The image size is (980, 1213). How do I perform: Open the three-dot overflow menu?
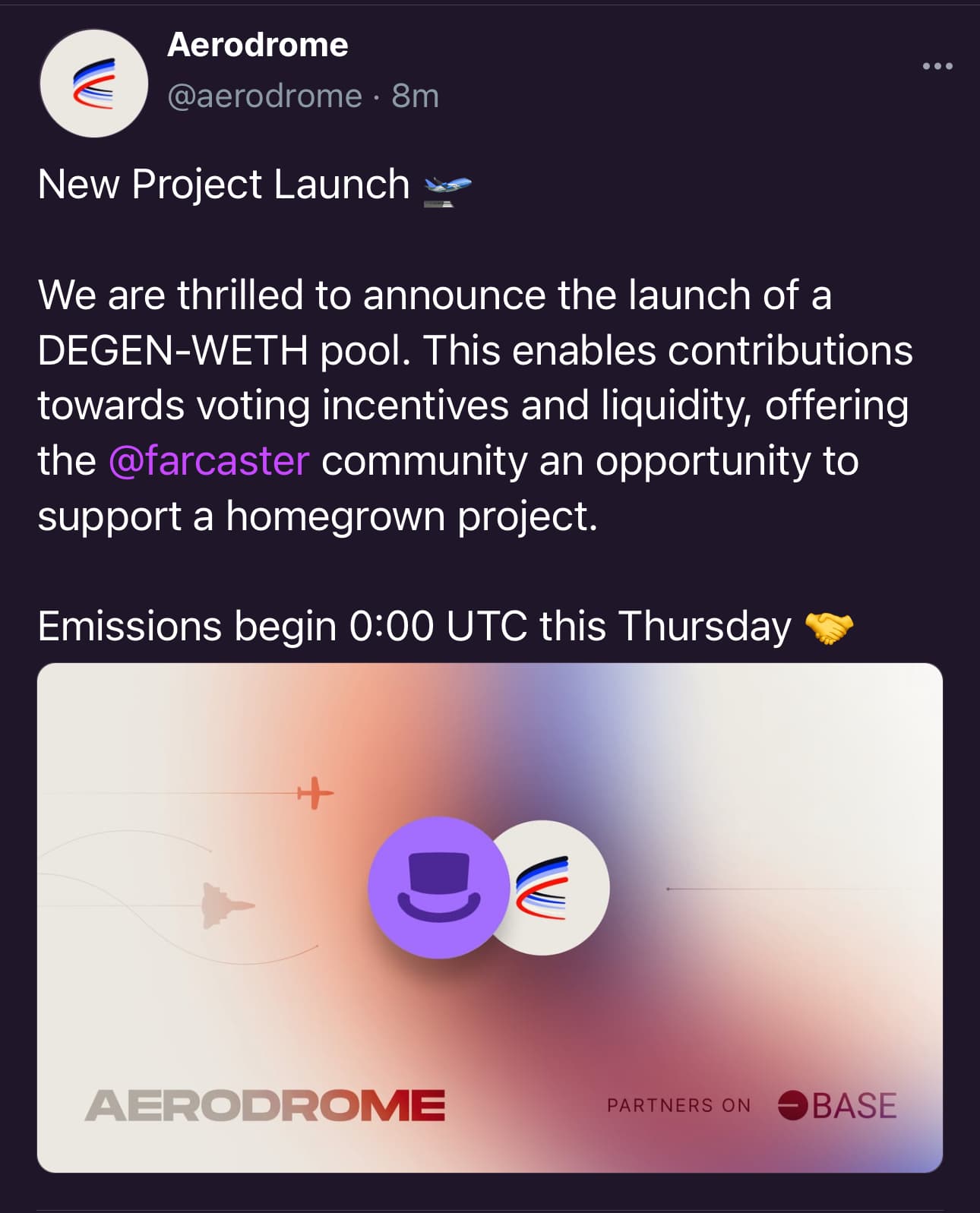(x=937, y=66)
